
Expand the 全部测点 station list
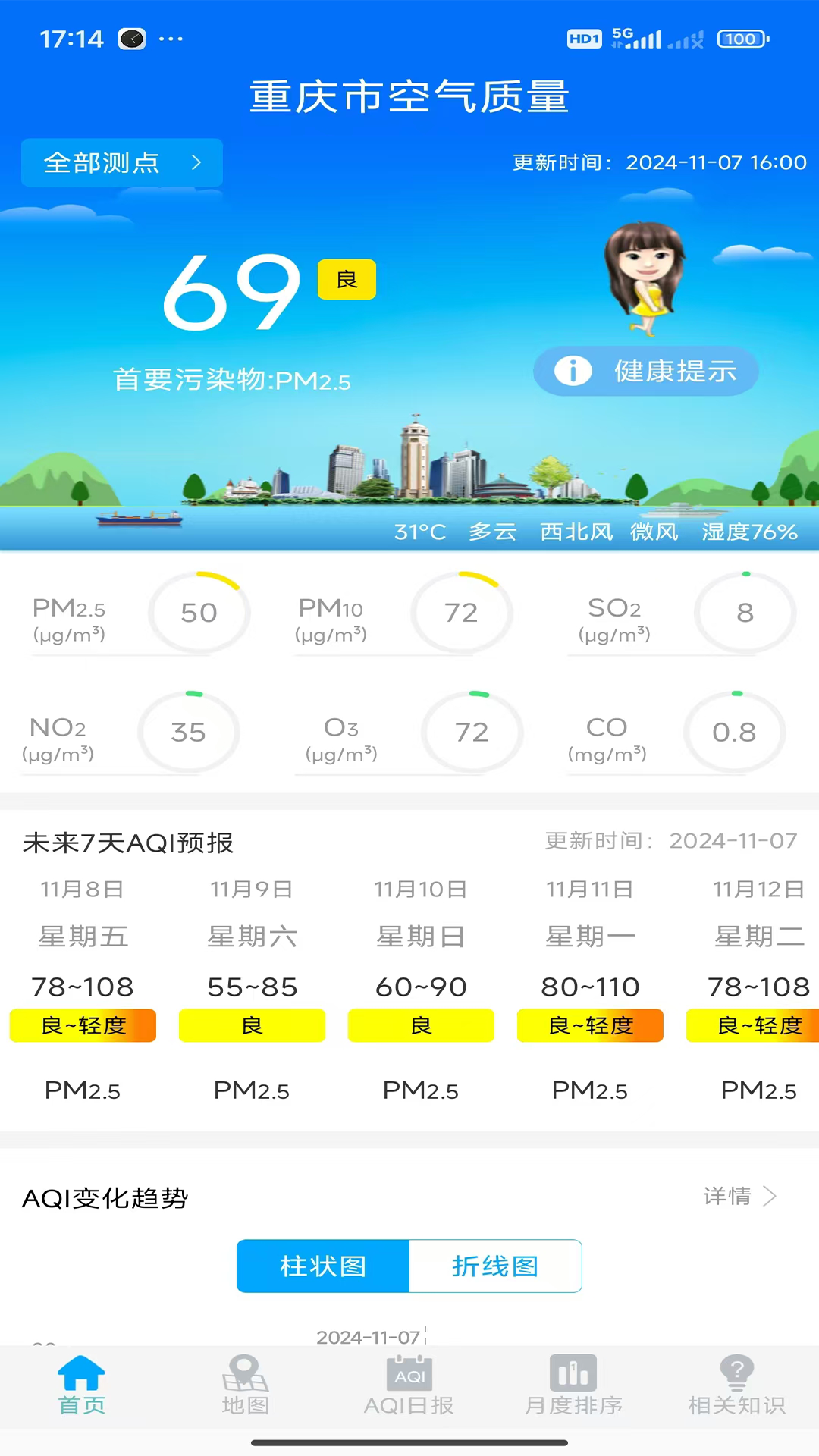click(122, 162)
